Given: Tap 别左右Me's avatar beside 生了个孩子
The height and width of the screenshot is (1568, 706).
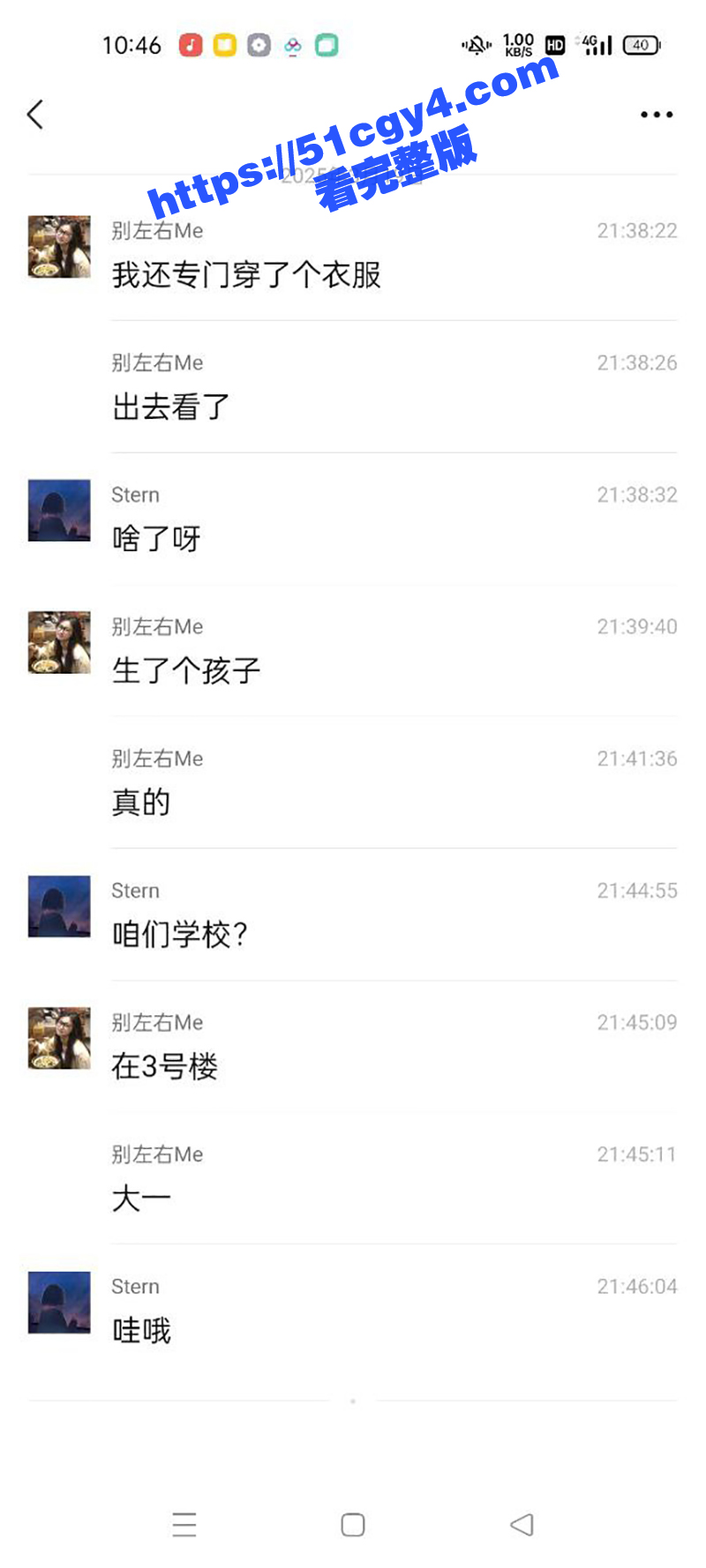Looking at the screenshot, I should tap(59, 643).
